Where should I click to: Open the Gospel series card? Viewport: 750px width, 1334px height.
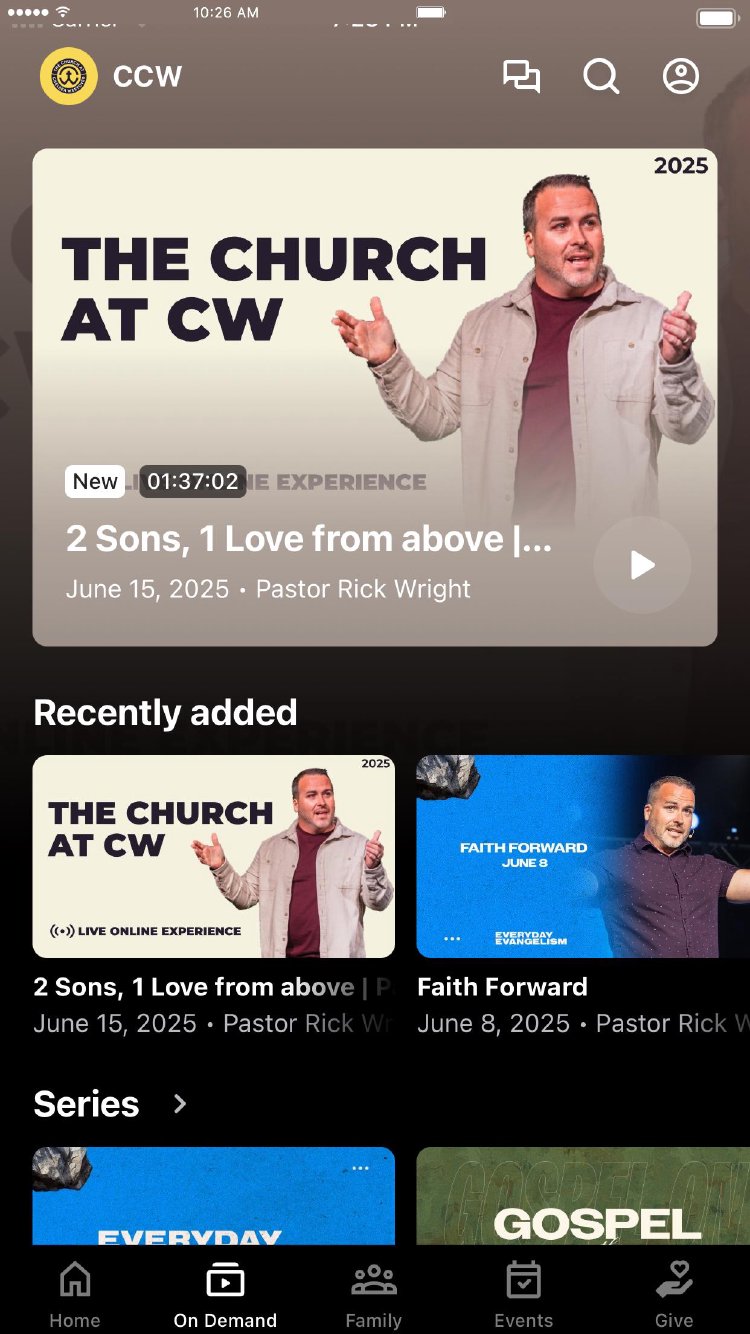(583, 1196)
